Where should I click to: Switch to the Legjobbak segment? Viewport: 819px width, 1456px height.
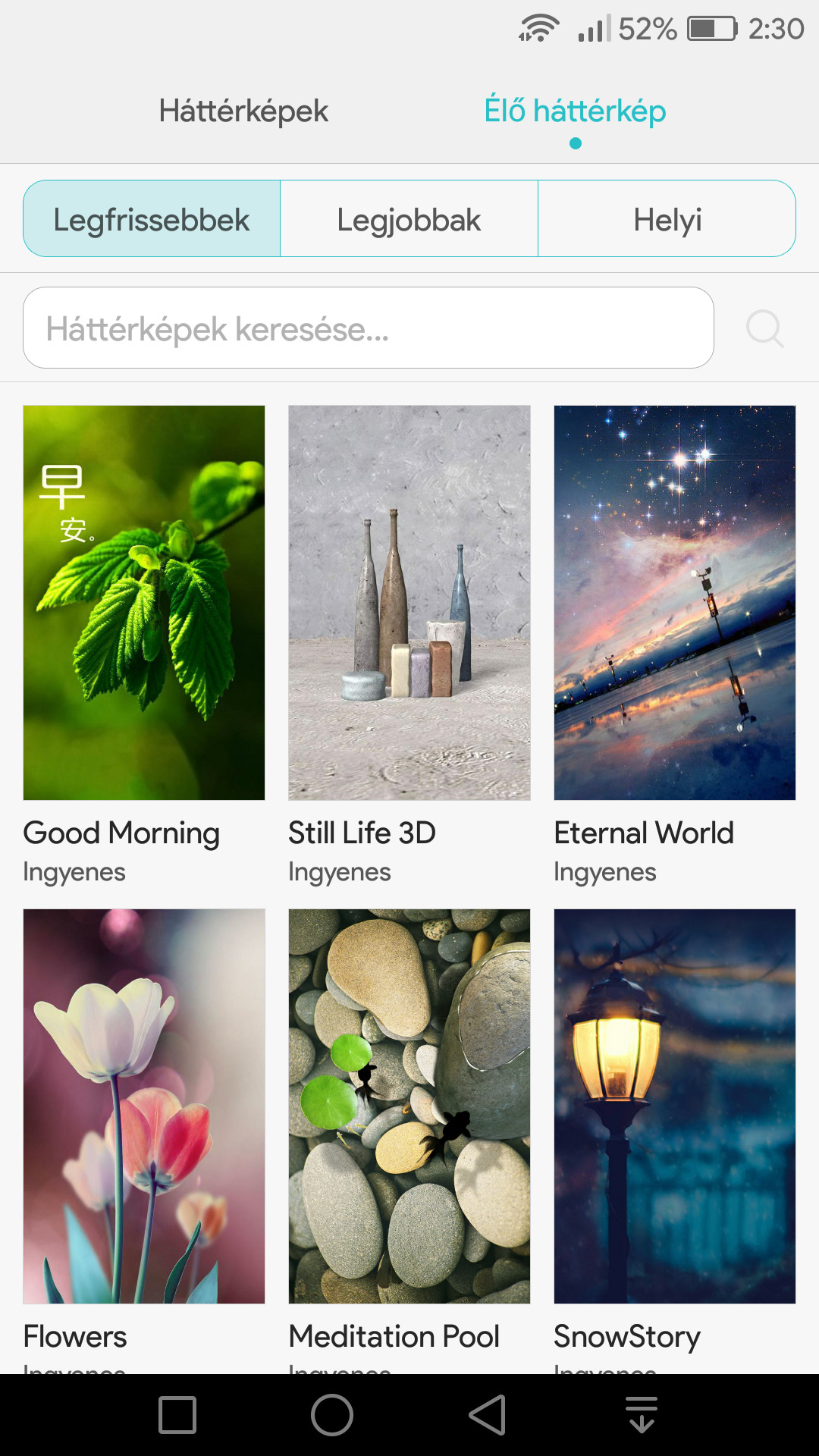409,218
